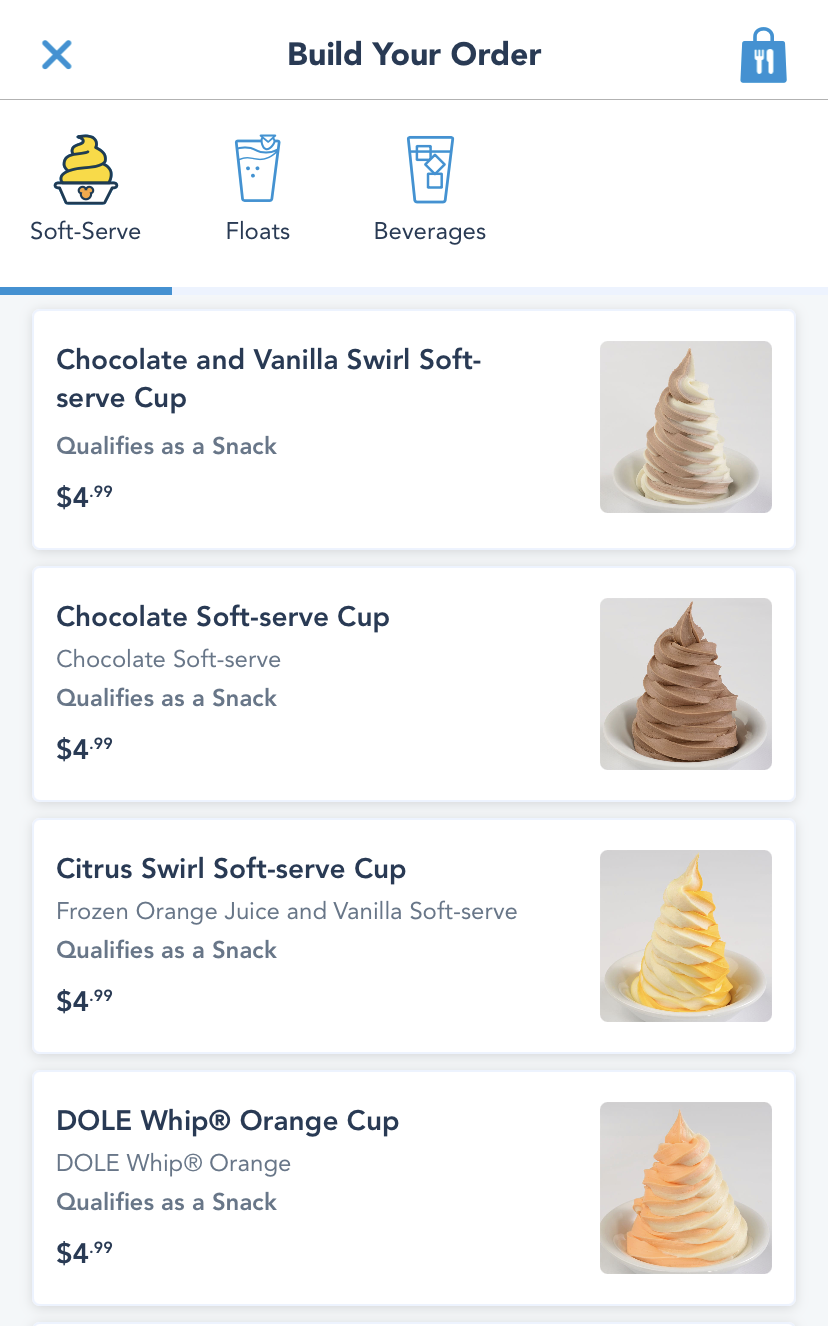828x1326 pixels.
Task: Switch to the Beverages category
Action: coord(430,190)
